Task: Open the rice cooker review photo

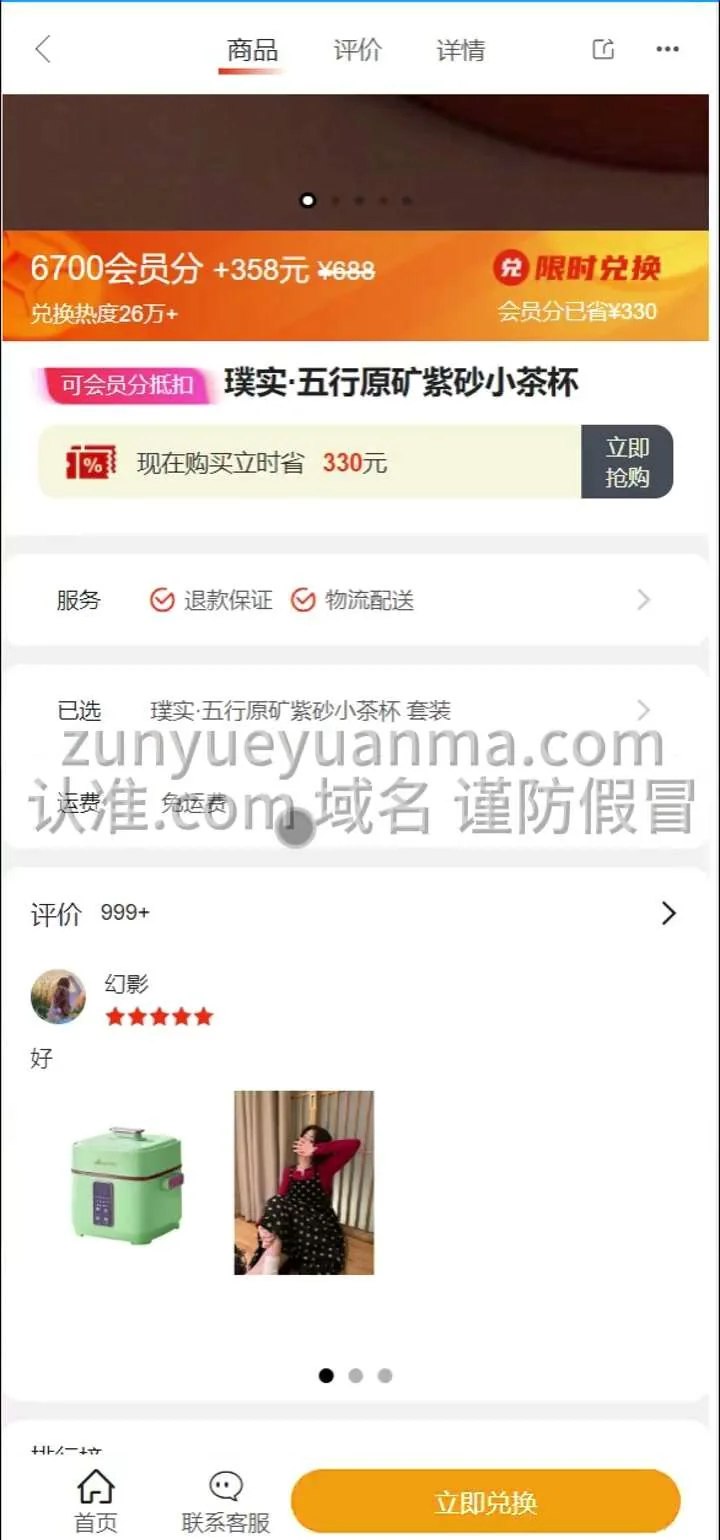Action: [x=127, y=1184]
